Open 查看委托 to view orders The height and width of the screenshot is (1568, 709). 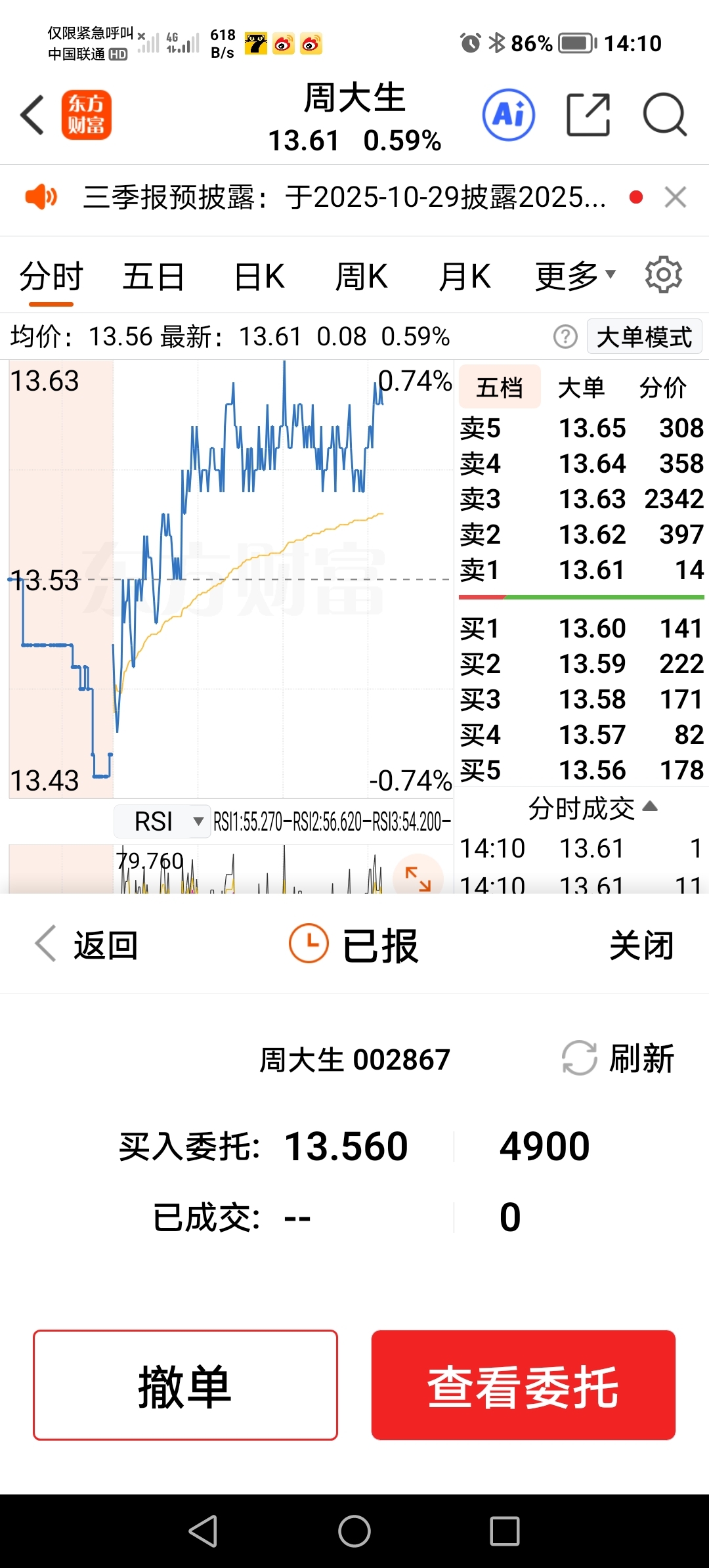pos(523,1385)
